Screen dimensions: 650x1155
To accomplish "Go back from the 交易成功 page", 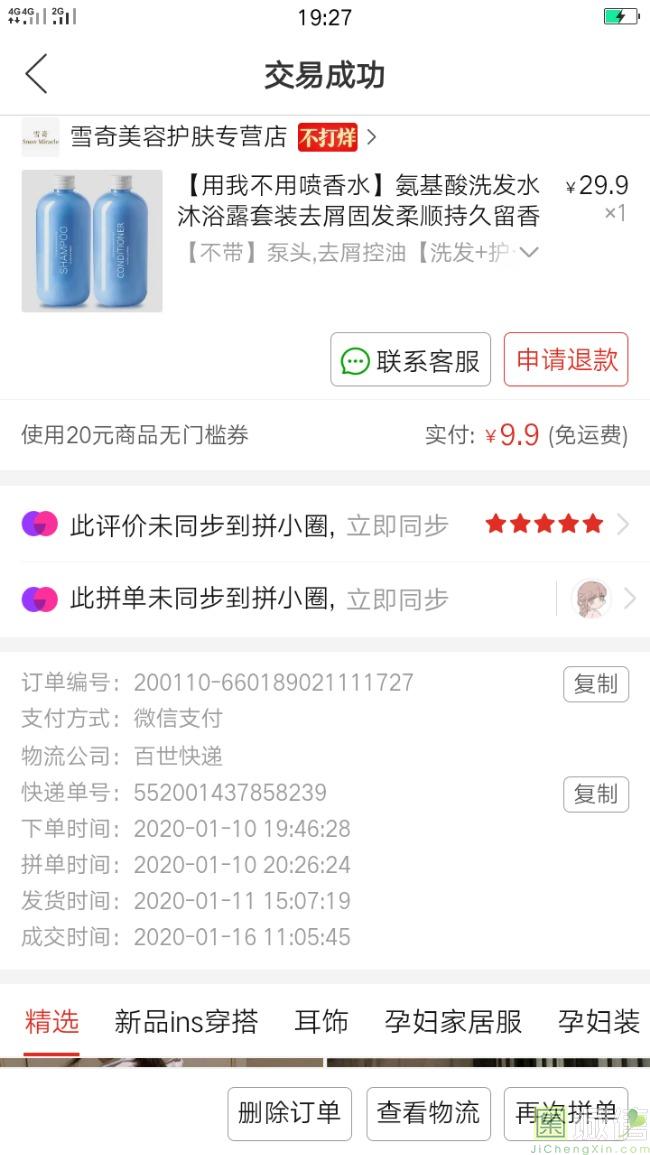I will coord(37,75).
